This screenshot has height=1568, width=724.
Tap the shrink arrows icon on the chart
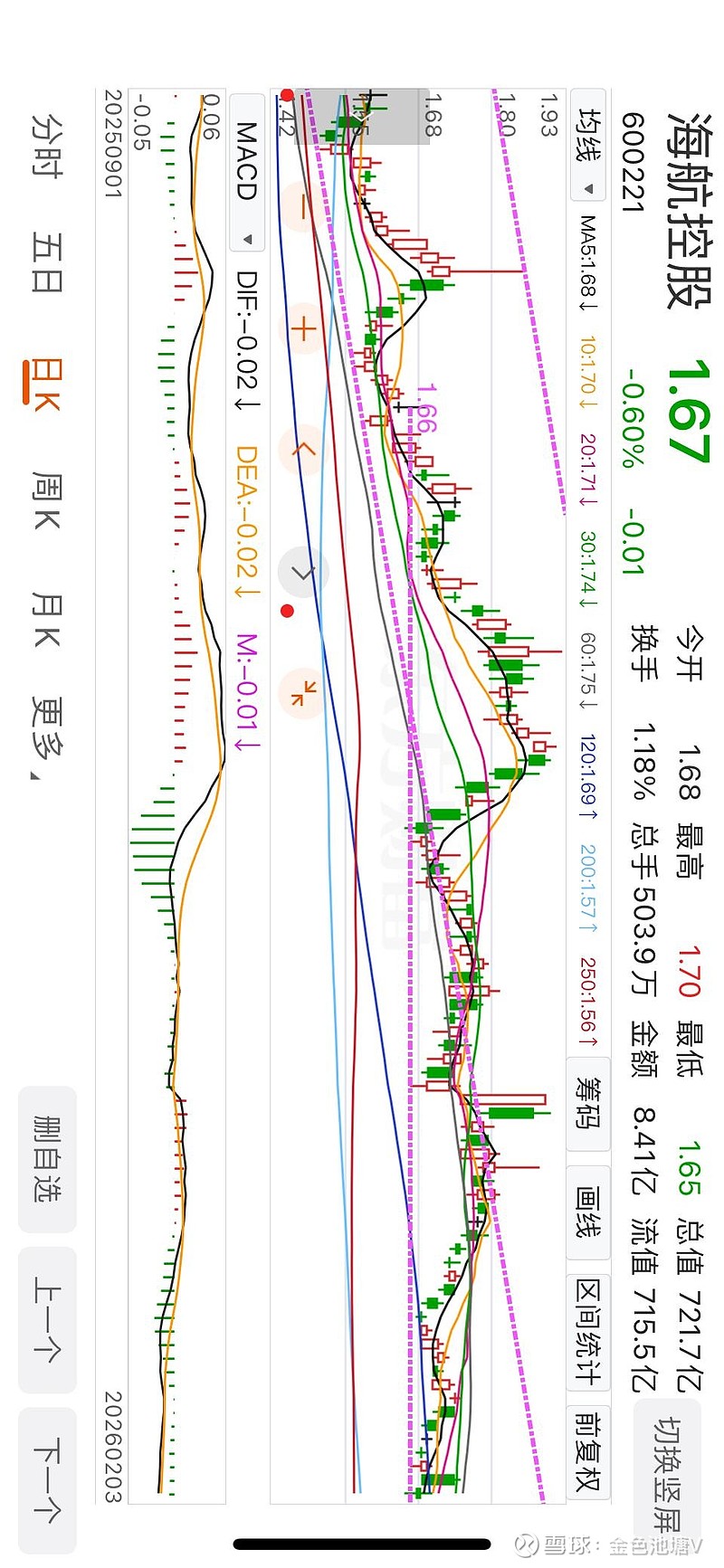click(x=303, y=694)
